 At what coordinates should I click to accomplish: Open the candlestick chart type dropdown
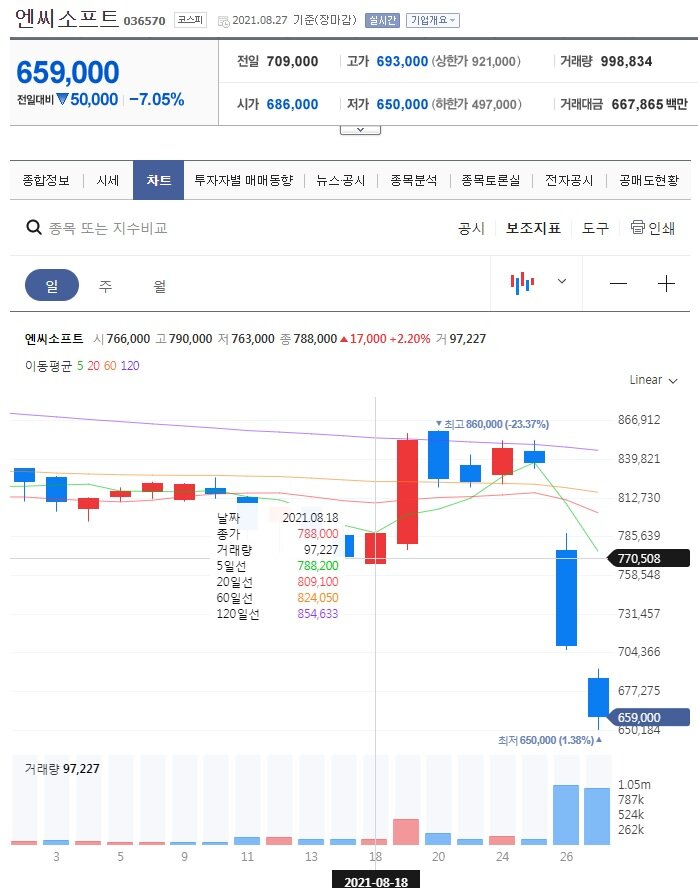click(538, 283)
